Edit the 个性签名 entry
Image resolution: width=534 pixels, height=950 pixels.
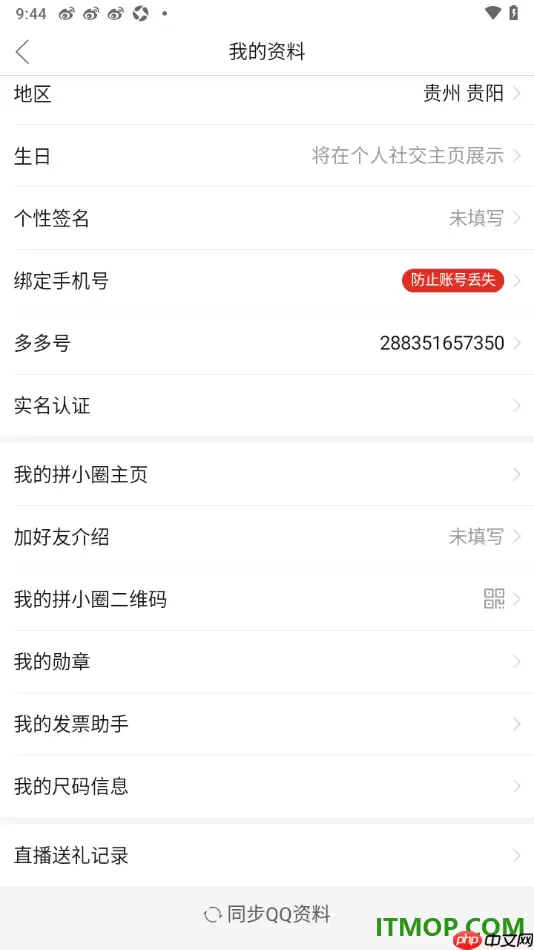[267, 218]
